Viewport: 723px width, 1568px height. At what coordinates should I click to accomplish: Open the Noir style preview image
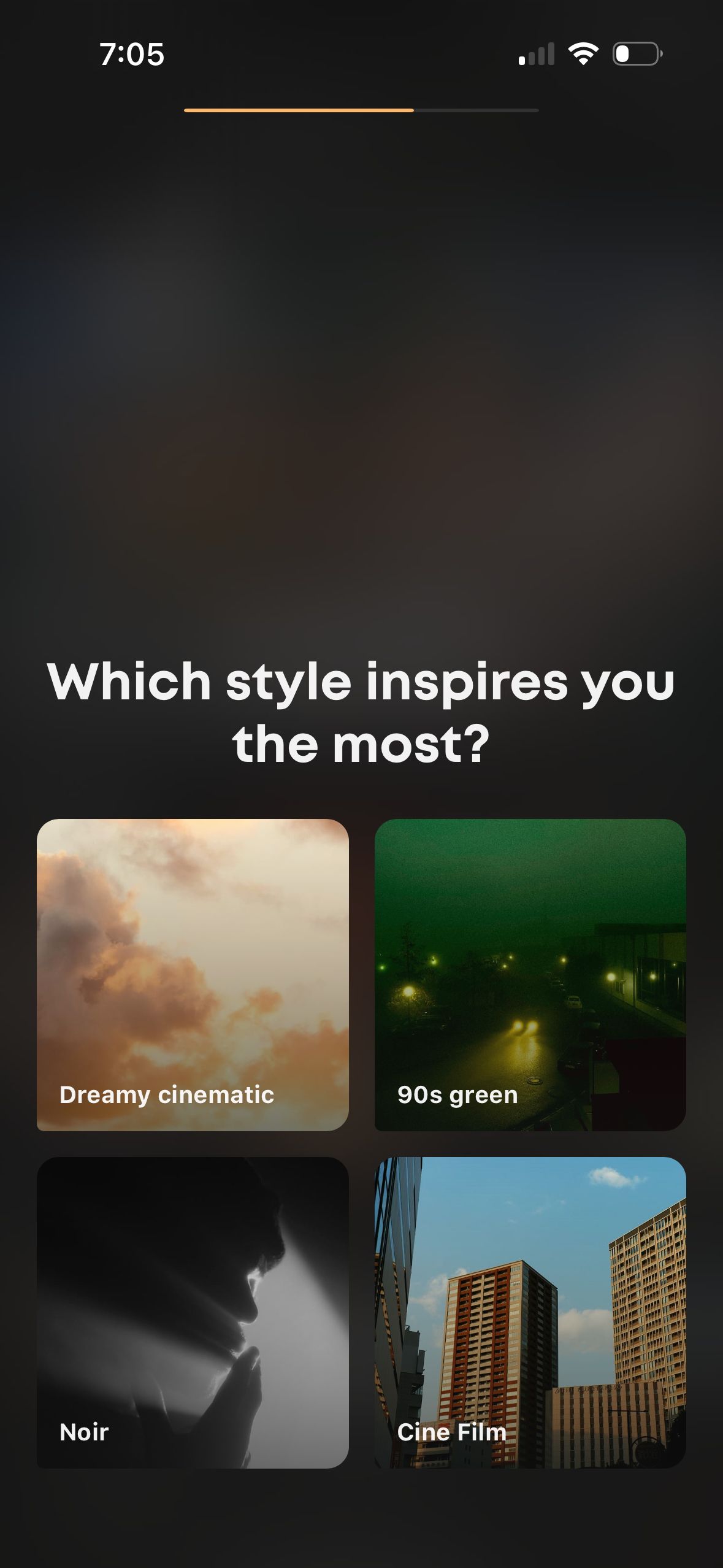pyautogui.click(x=193, y=1282)
